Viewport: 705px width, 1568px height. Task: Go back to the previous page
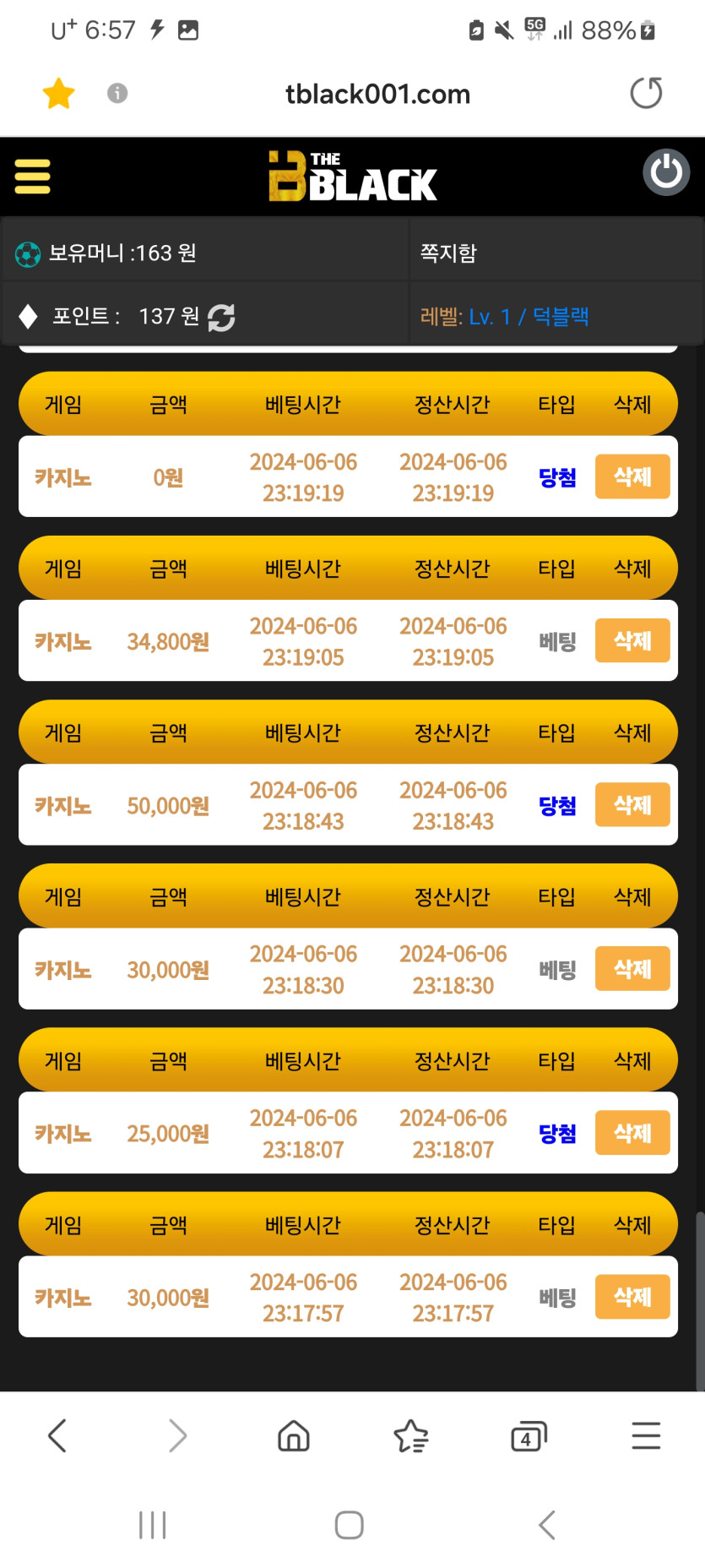tap(57, 1436)
